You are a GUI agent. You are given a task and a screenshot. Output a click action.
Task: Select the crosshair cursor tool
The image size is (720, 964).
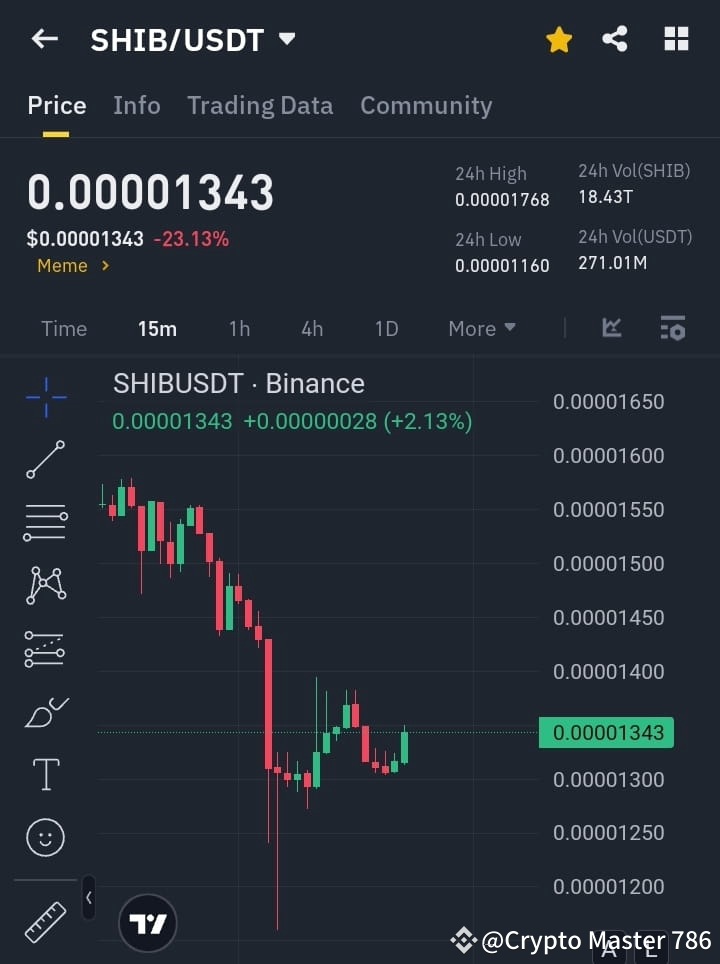click(45, 398)
